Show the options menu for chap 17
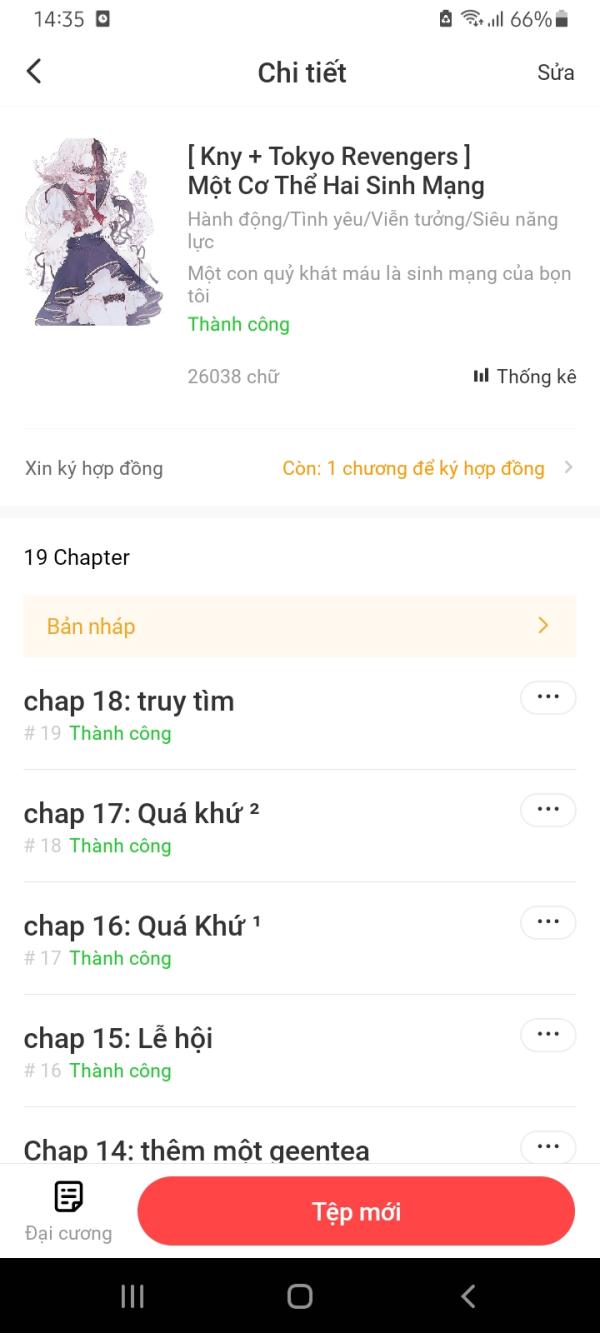This screenshot has width=600, height=1333. pos(548,810)
